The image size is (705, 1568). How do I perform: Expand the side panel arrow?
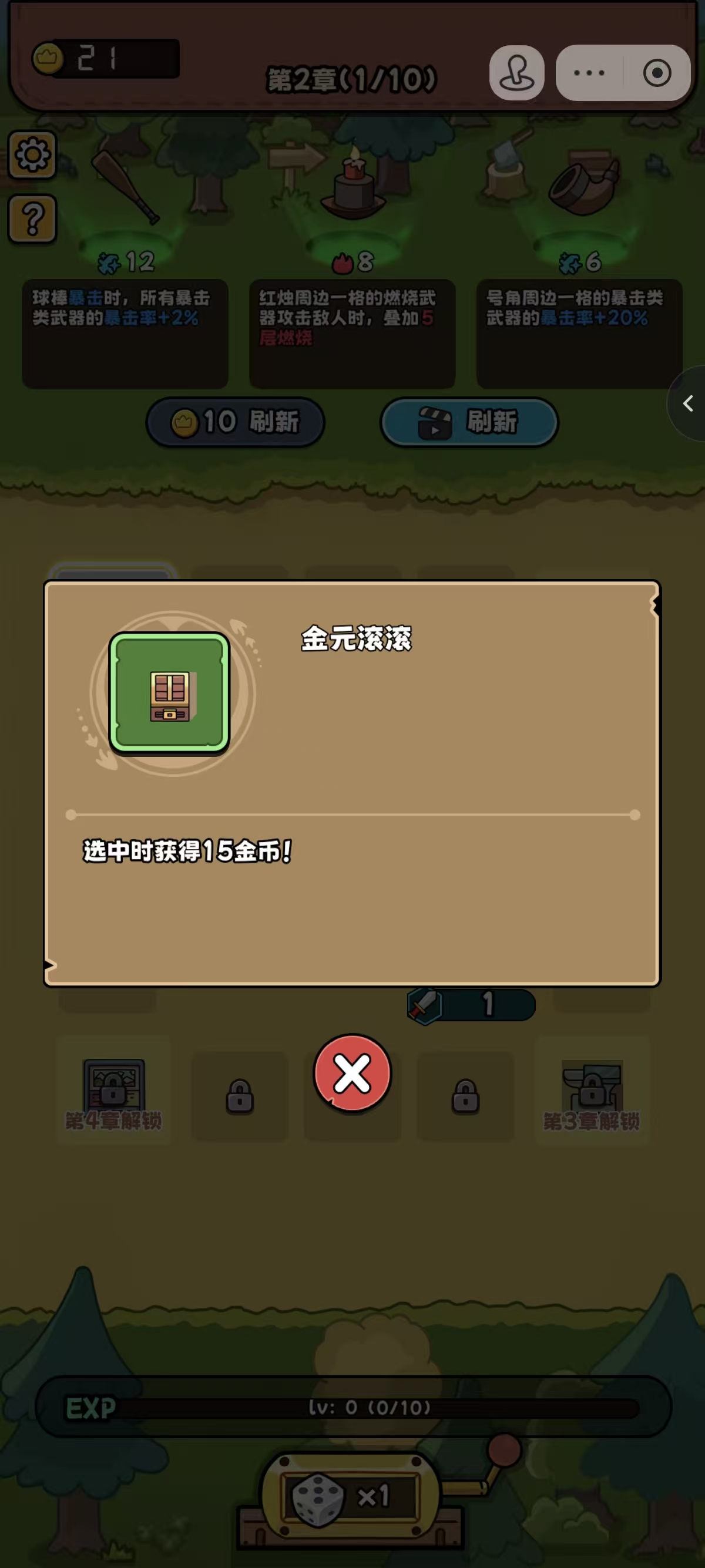click(689, 403)
